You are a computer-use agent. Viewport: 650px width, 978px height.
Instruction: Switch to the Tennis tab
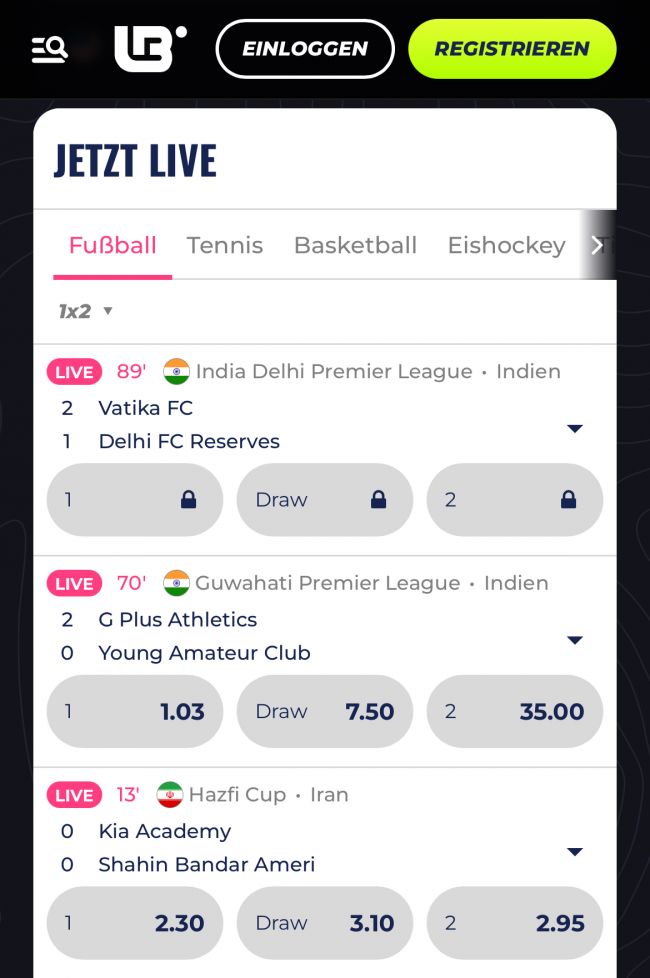(x=225, y=245)
